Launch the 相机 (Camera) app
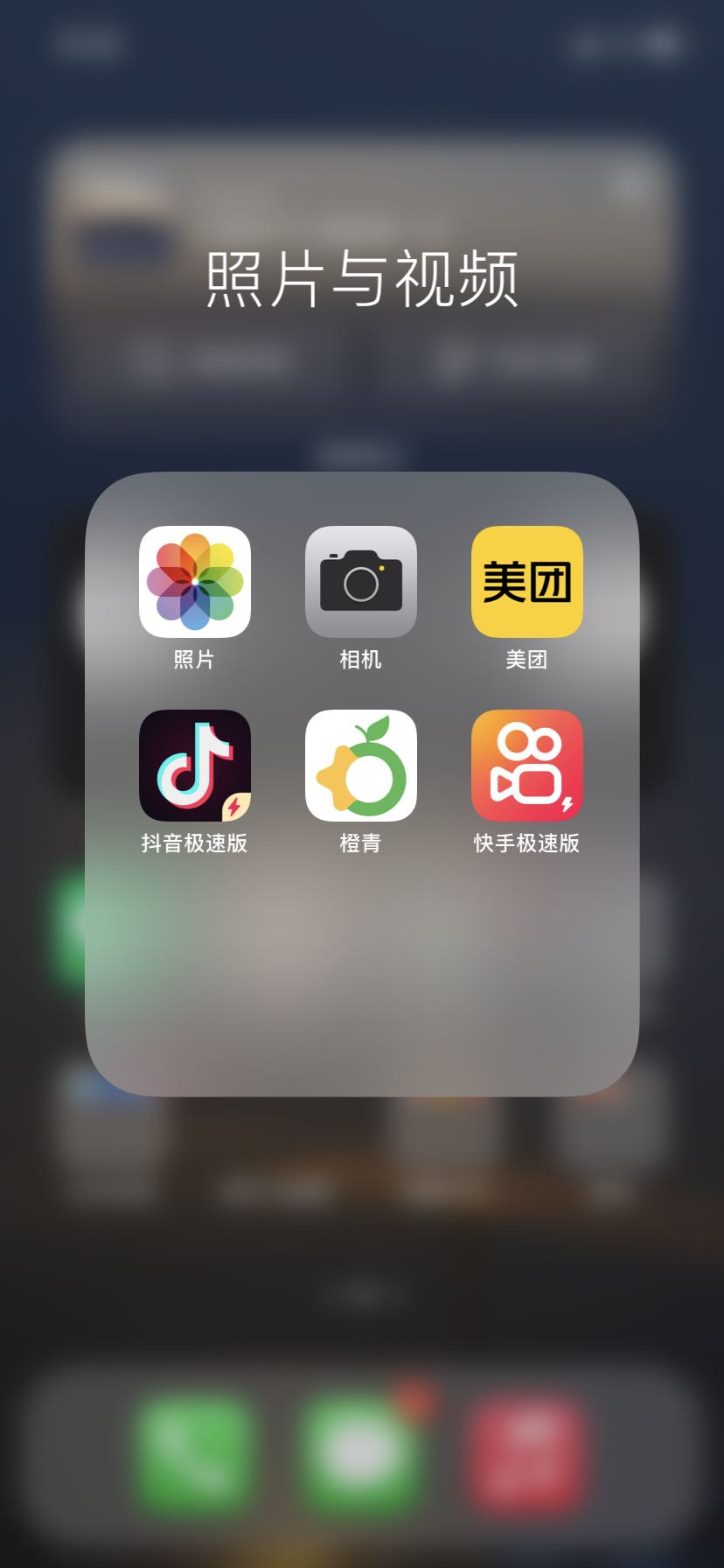 (x=360, y=582)
